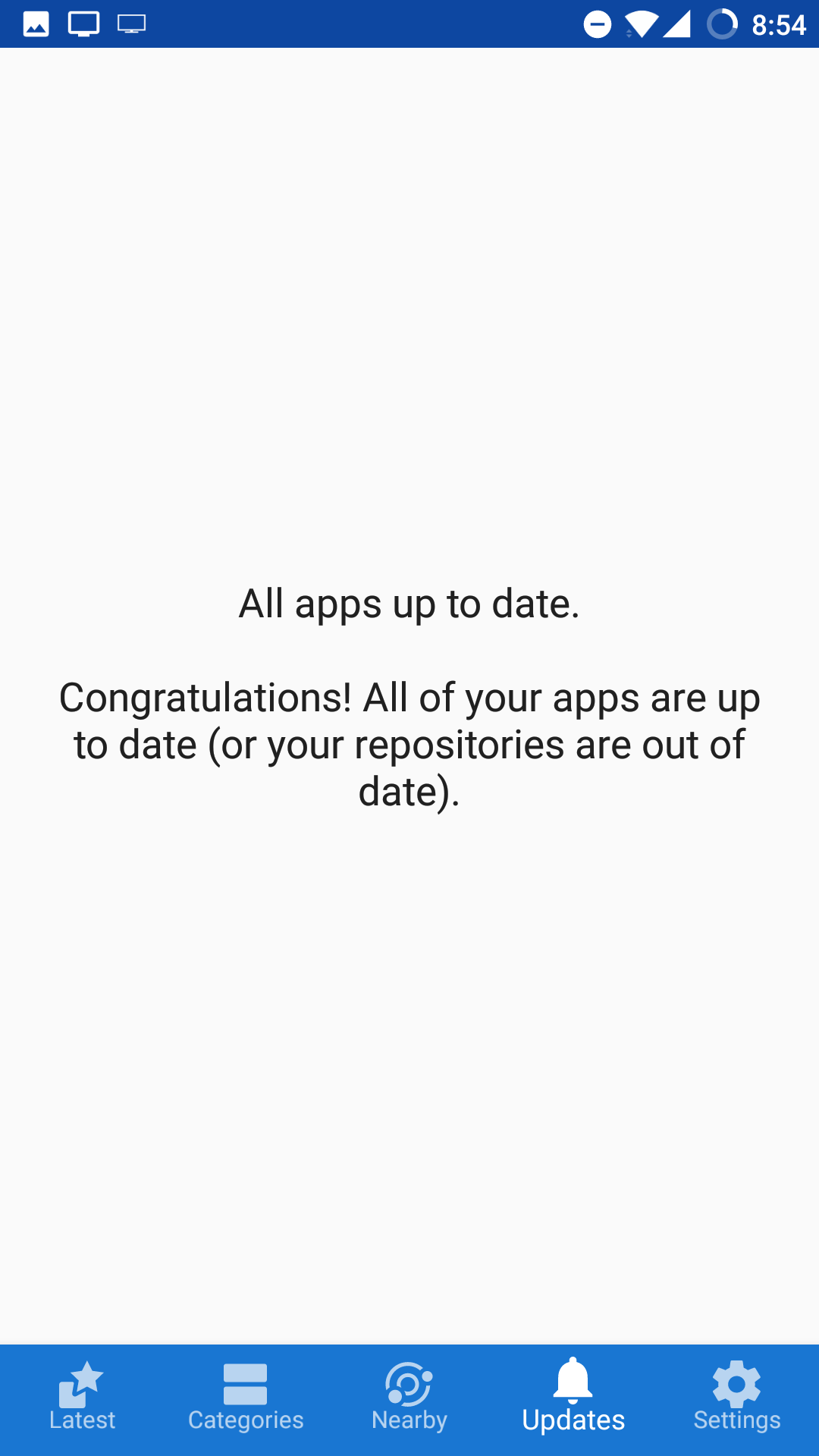Open the Categories tab
Viewport: 819px width, 1456px height.
(x=246, y=1399)
